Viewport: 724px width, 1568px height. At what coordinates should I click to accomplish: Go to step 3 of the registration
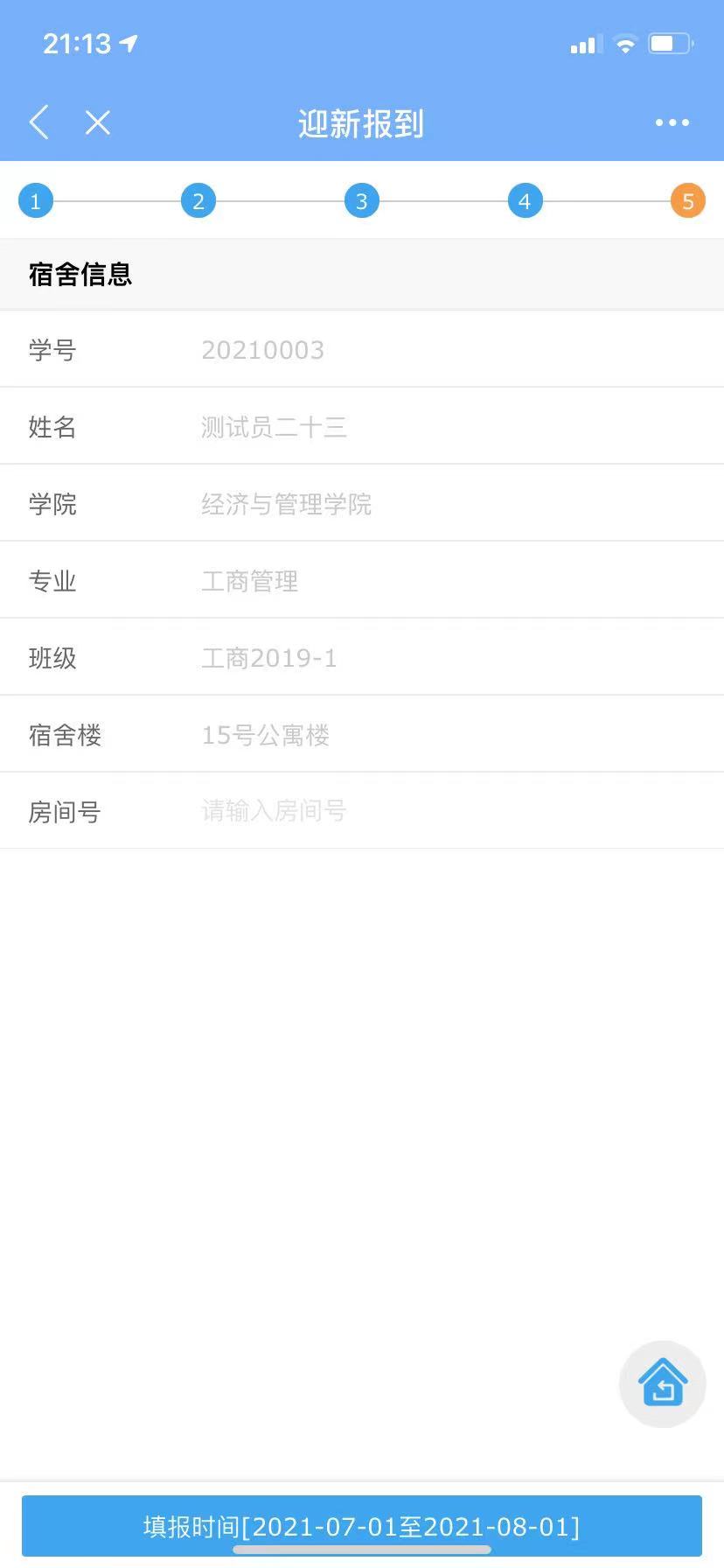pyautogui.click(x=362, y=201)
